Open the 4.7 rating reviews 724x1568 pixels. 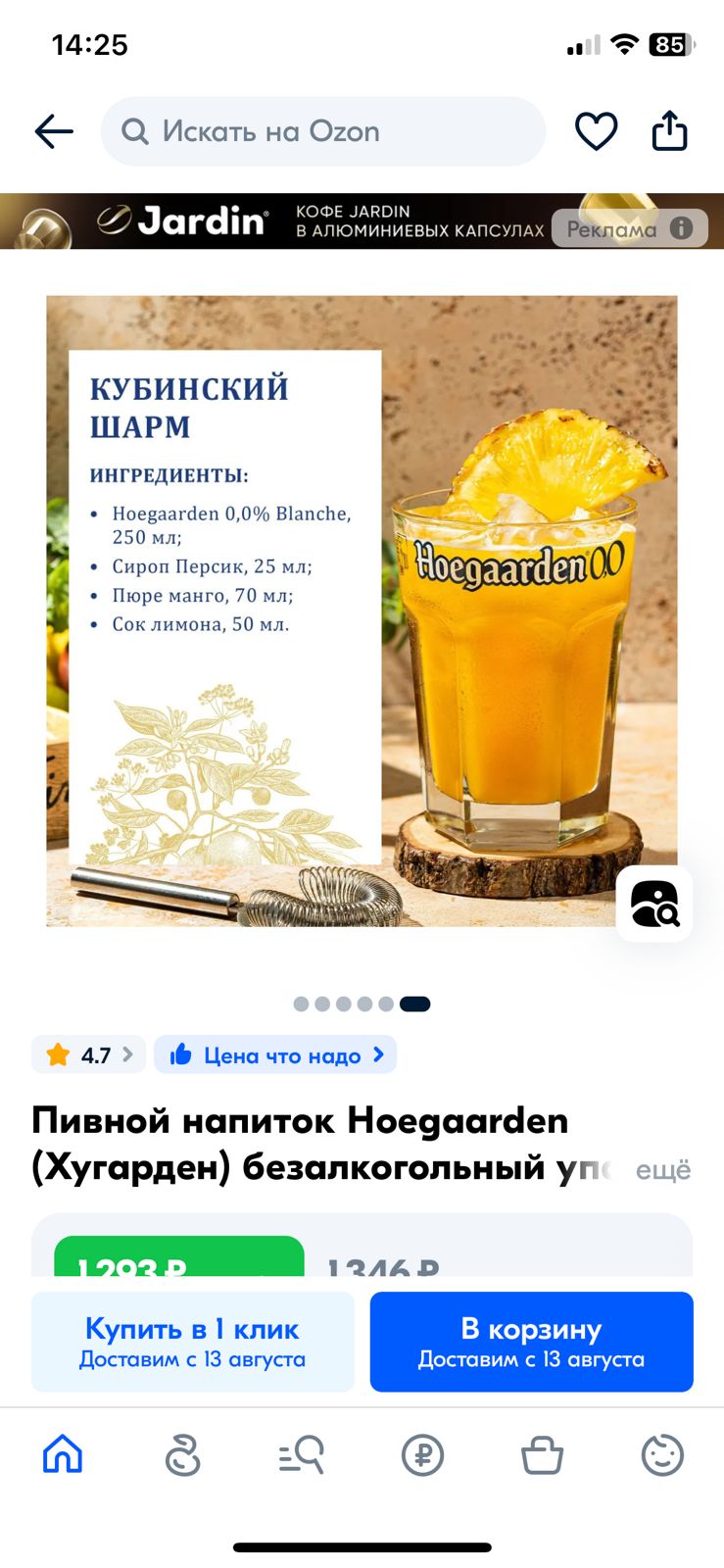pos(88,1055)
